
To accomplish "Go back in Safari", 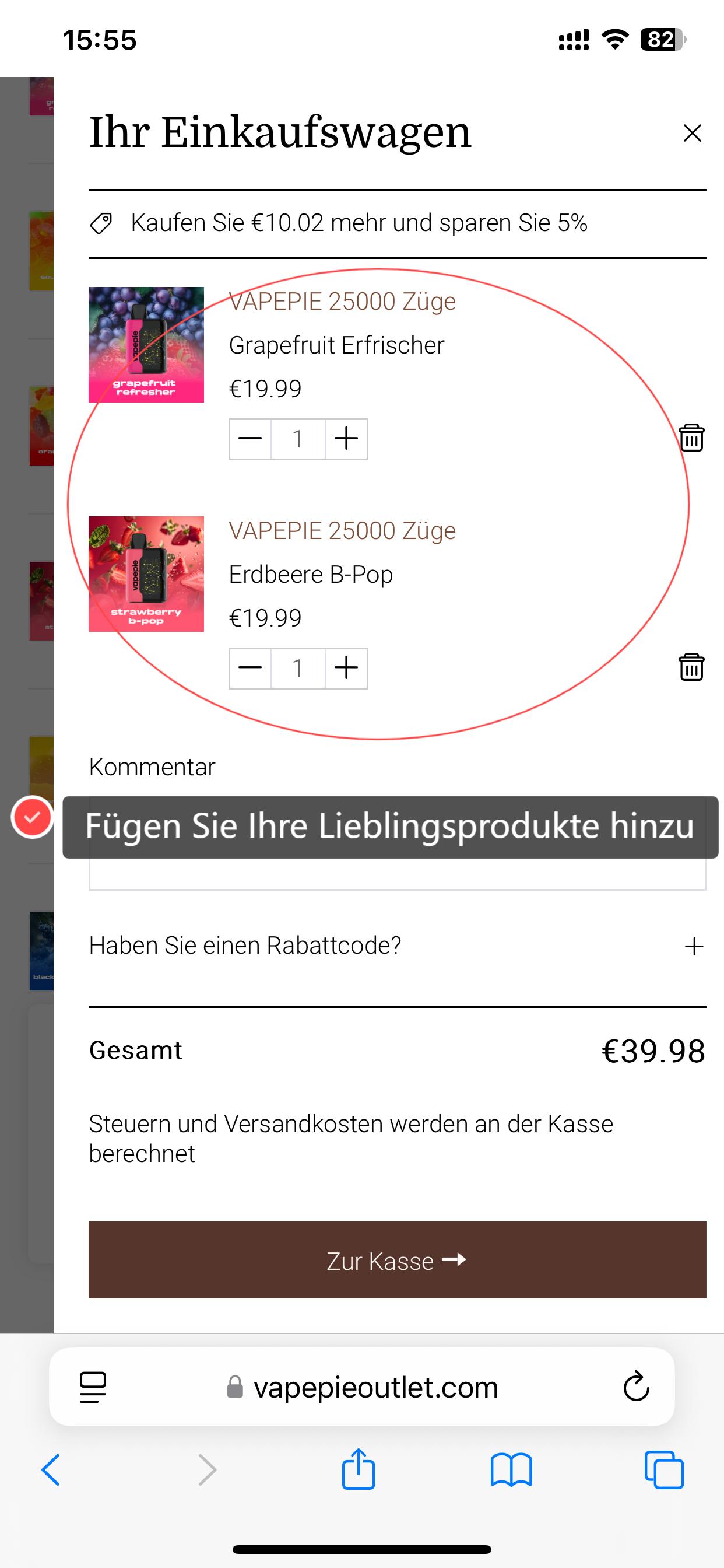I will pyautogui.click(x=51, y=1470).
